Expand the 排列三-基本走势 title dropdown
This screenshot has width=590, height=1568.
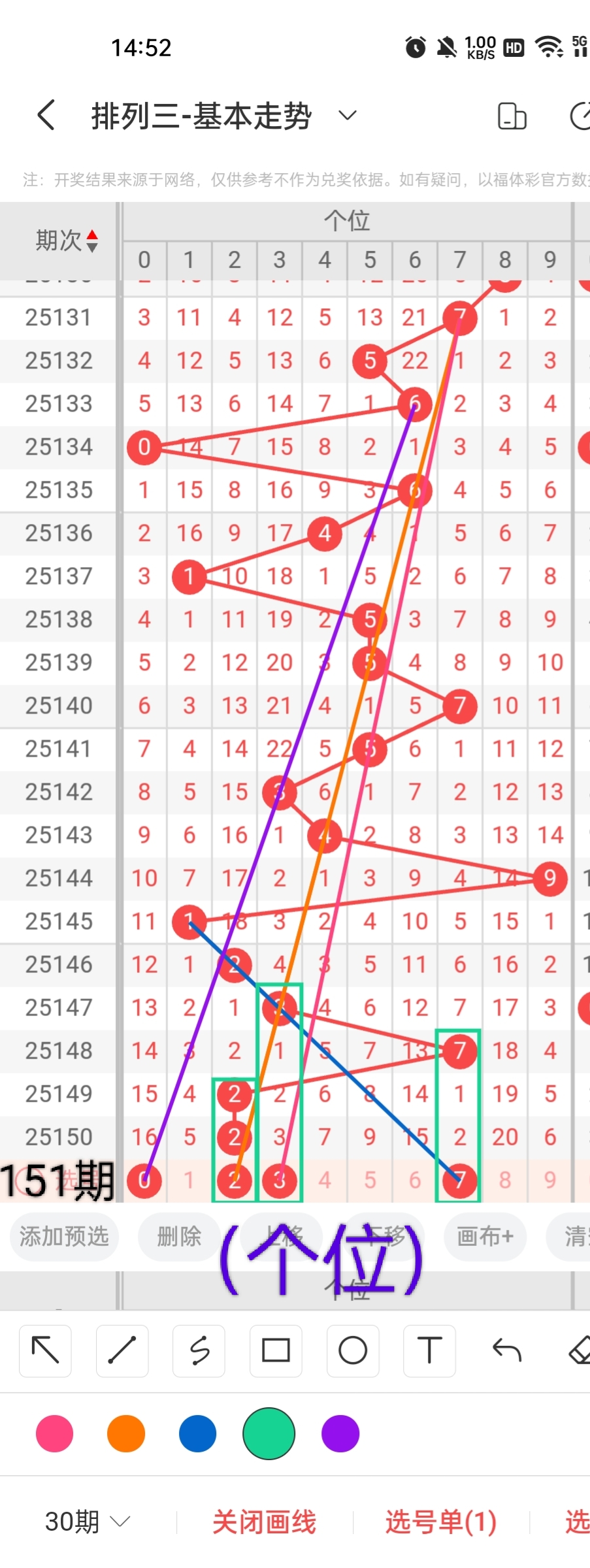(x=348, y=116)
